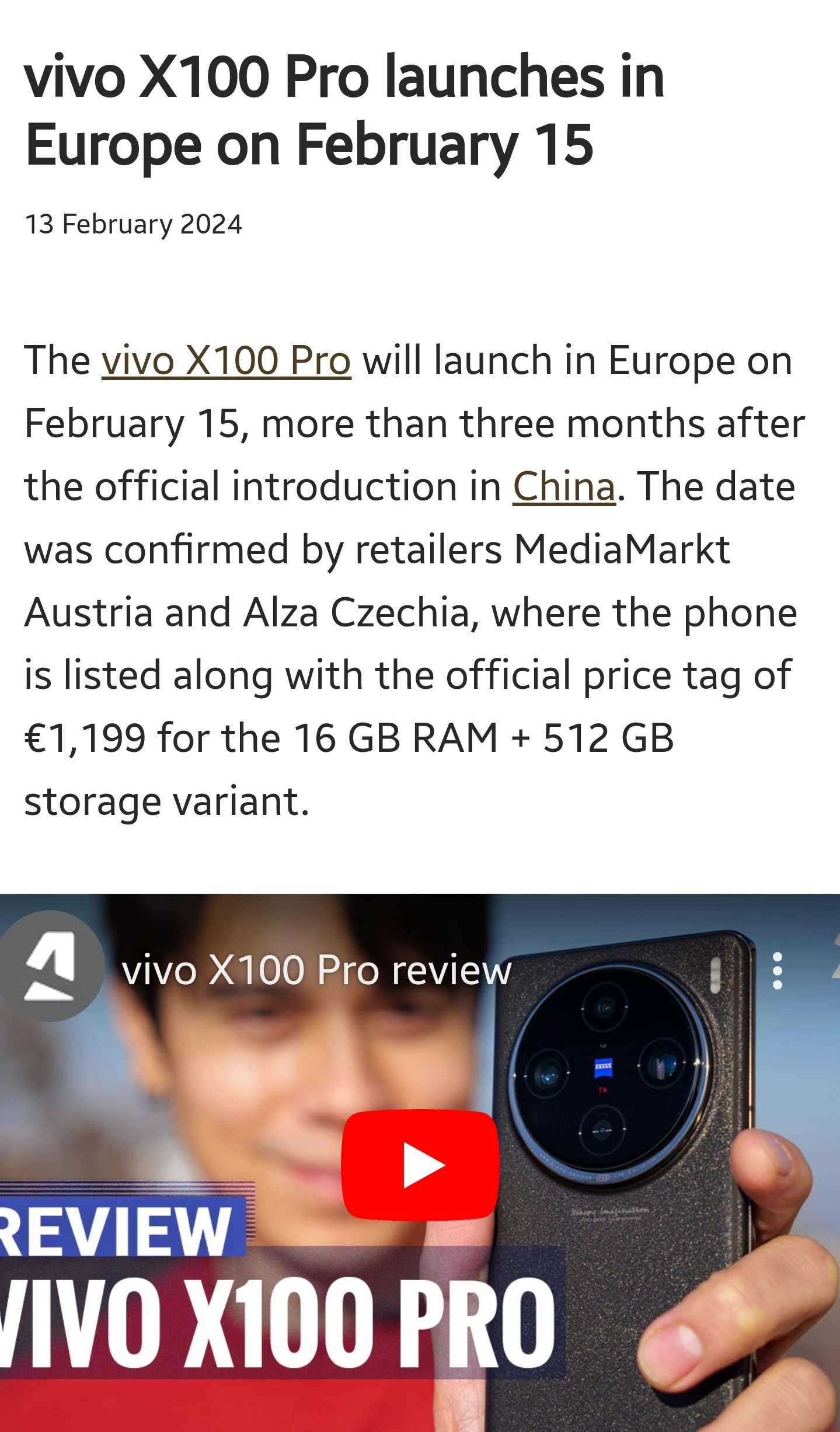This screenshot has width=840, height=1432.
Task: Play the vivo X100 Pro review video
Action: pos(420,1165)
